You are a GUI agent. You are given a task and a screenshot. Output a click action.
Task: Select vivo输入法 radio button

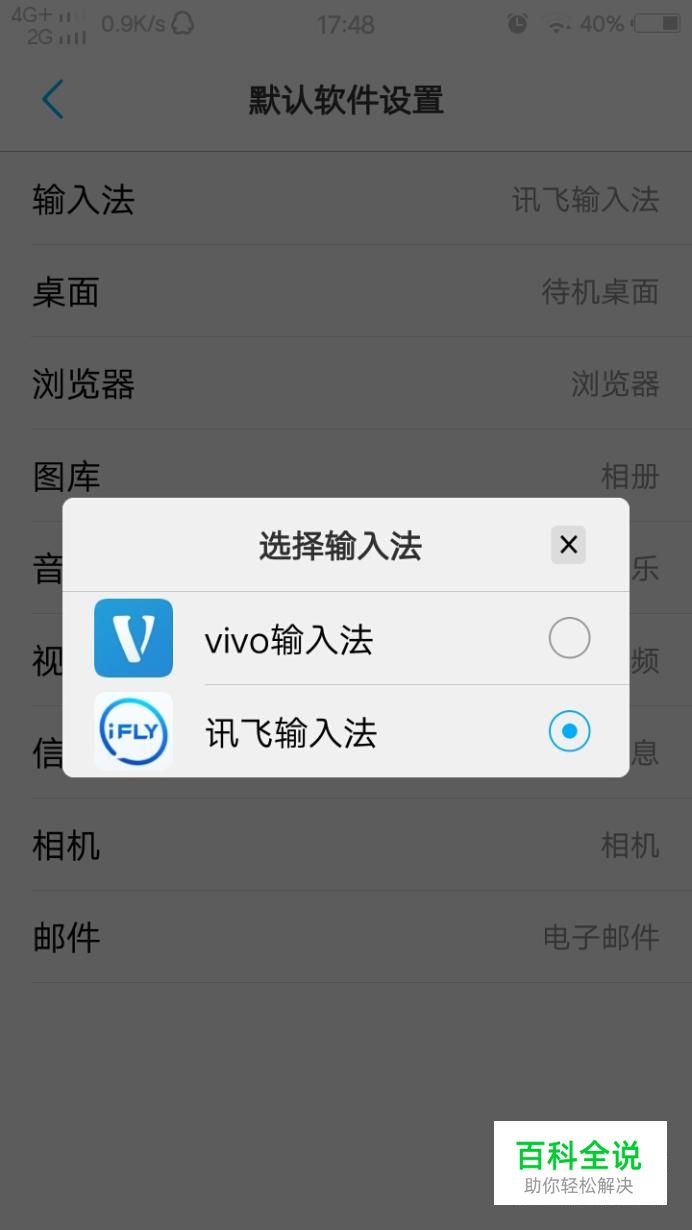point(569,638)
